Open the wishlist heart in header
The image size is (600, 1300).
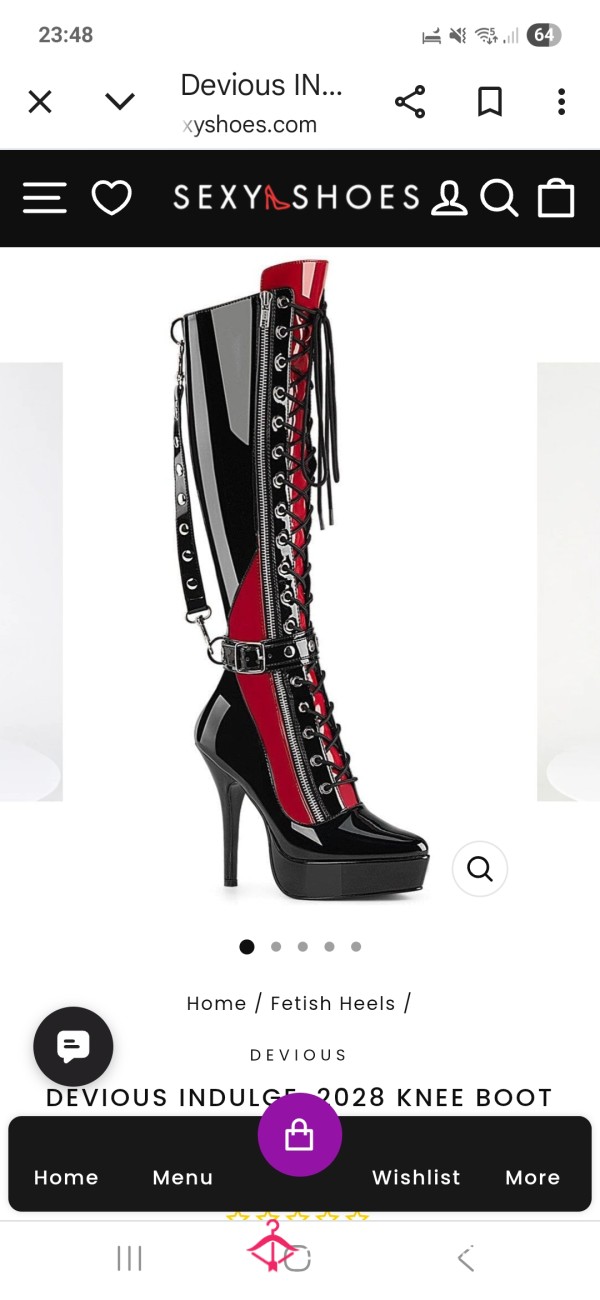(x=111, y=198)
